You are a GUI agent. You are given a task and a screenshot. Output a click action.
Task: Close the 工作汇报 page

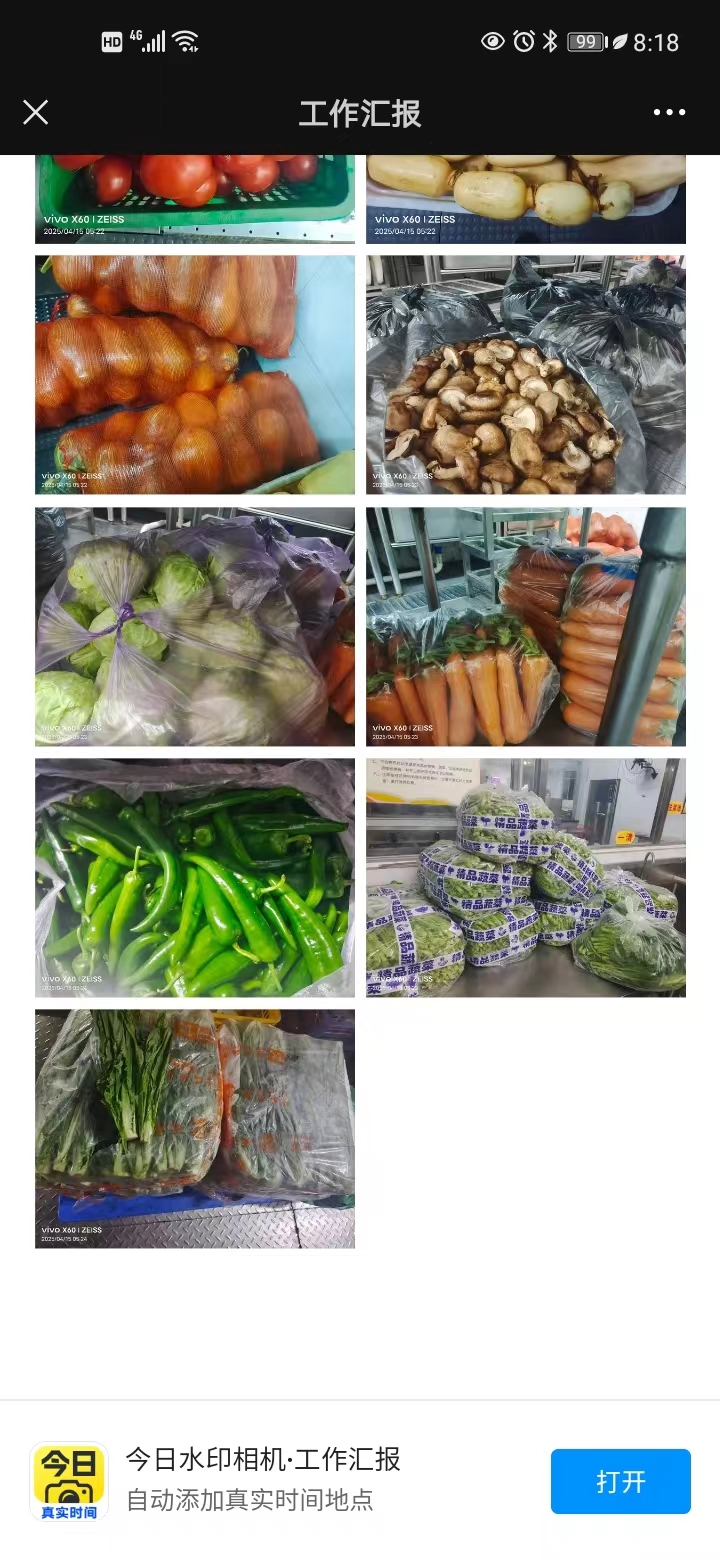point(36,112)
